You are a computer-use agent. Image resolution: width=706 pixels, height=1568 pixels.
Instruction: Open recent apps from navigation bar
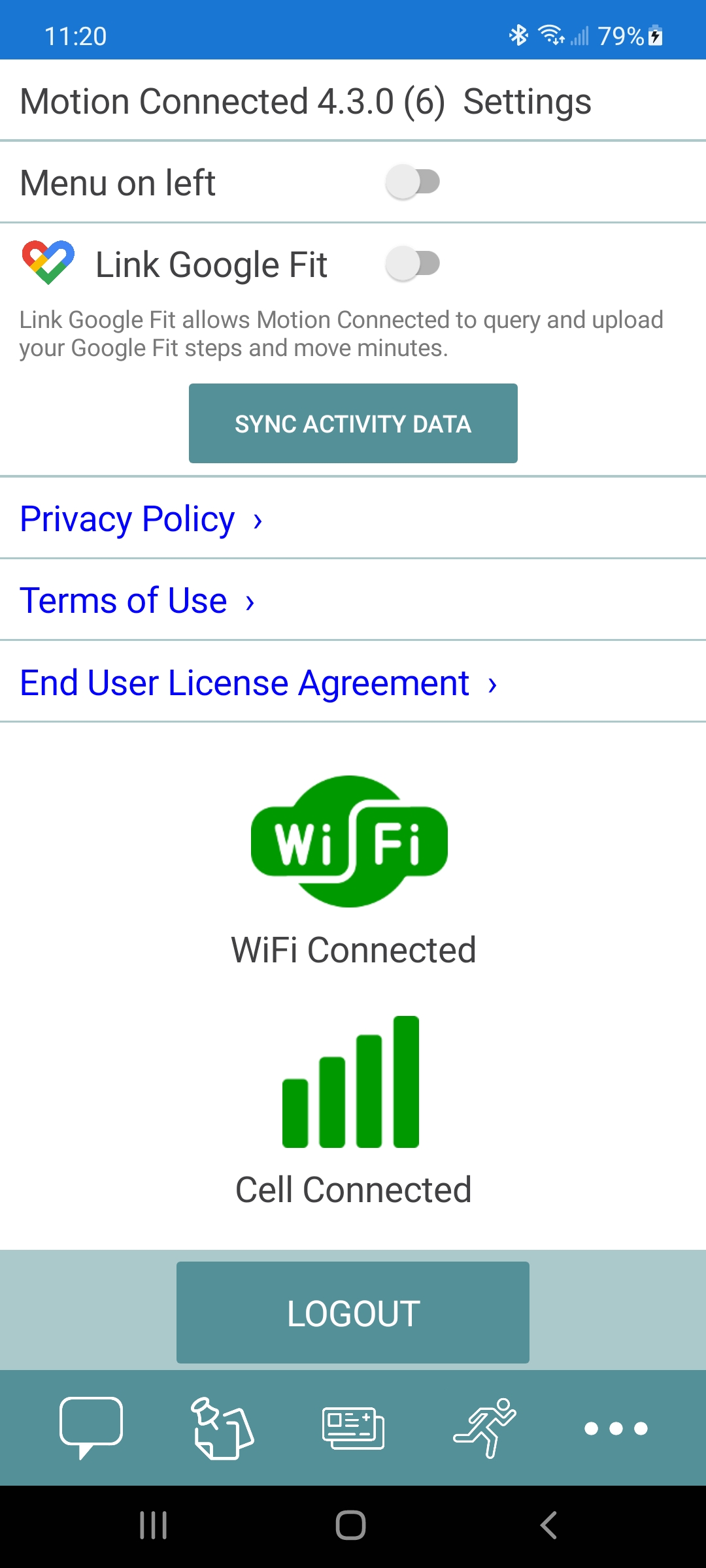[x=154, y=1526]
